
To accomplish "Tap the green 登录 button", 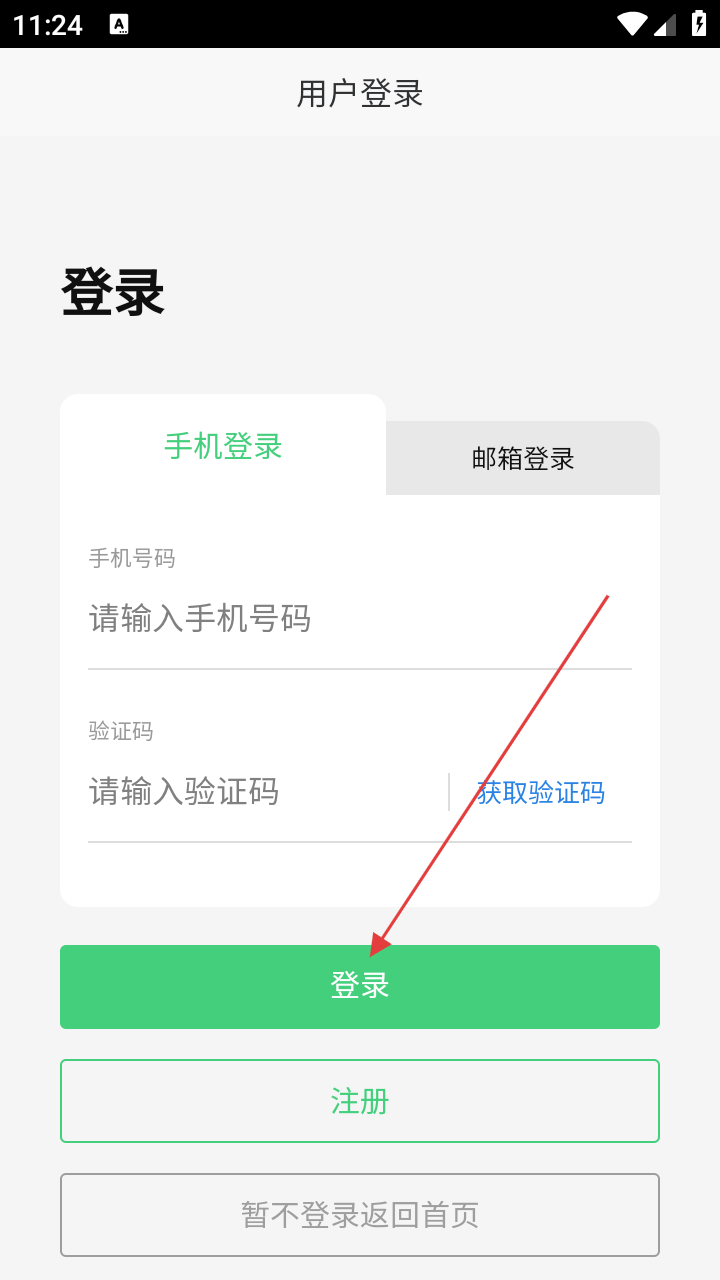I will point(360,986).
